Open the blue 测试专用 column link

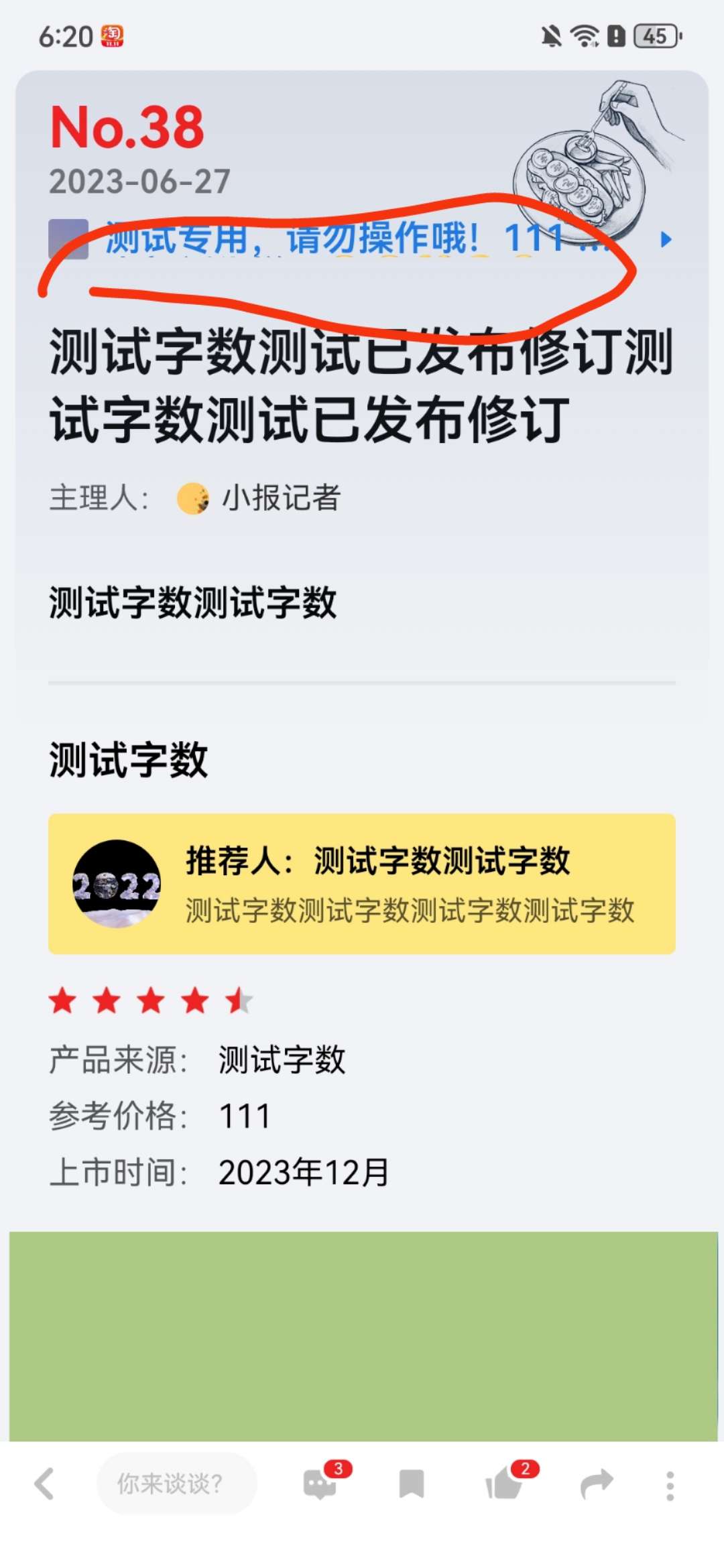click(361, 239)
